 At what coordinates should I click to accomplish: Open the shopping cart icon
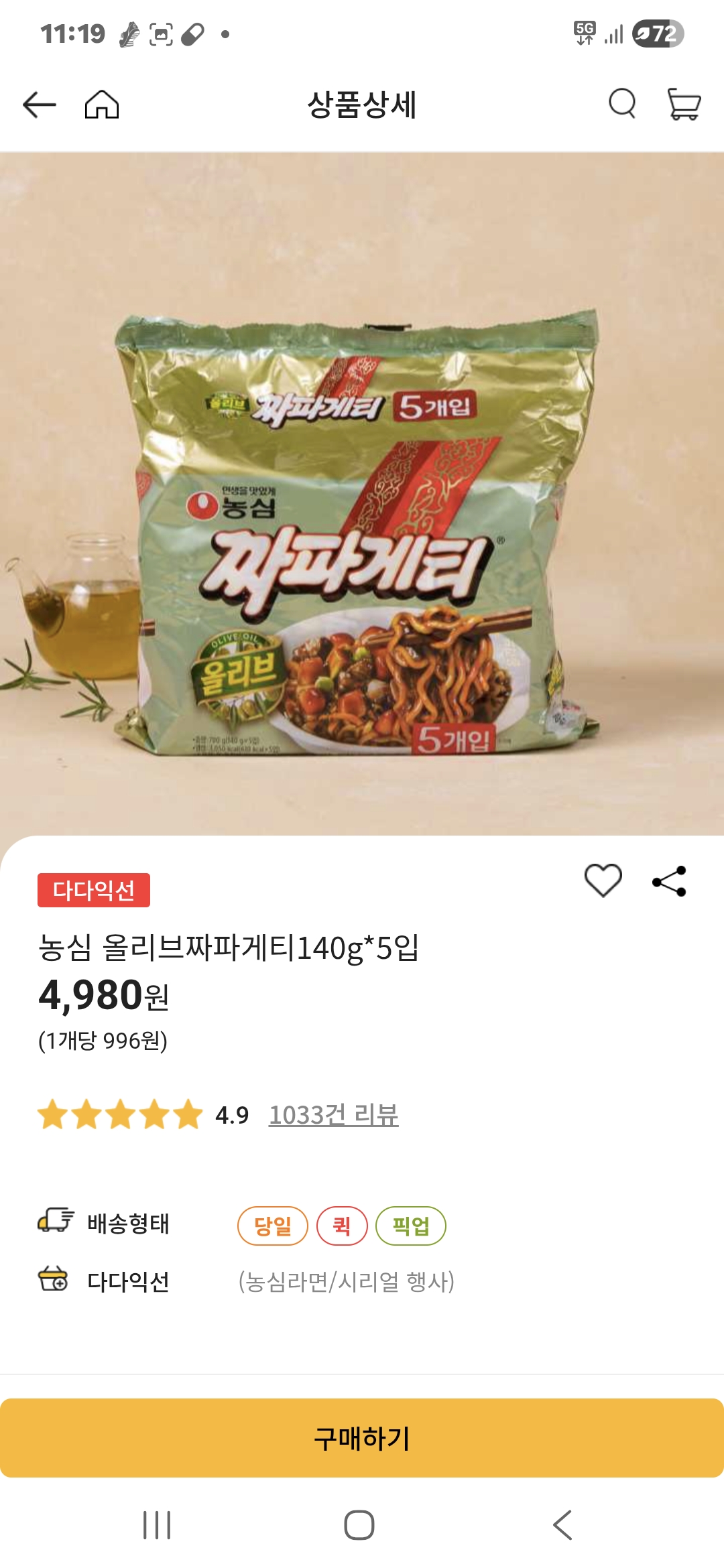click(682, 104)
